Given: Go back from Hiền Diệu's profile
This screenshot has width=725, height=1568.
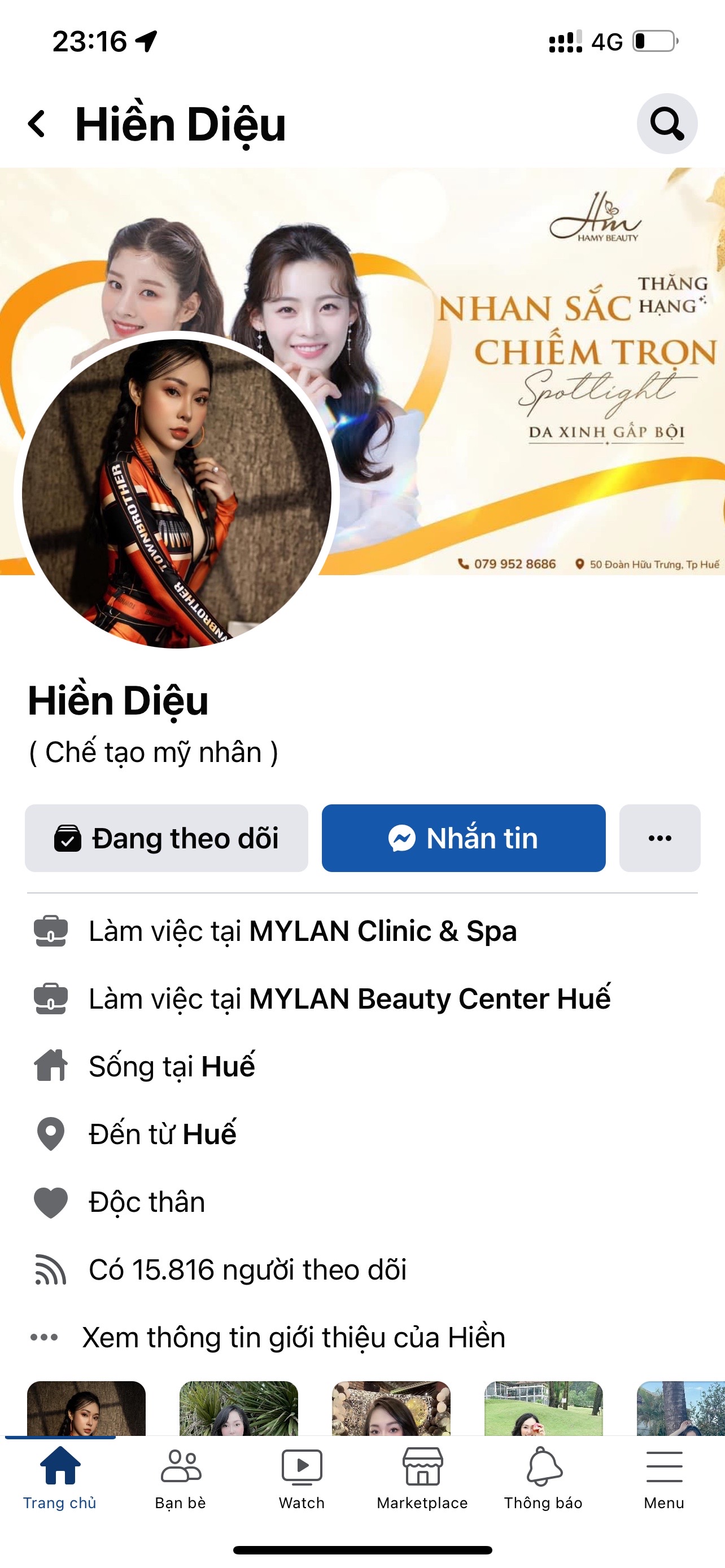Looking at the screenshot, I should [x=38, y=124].
